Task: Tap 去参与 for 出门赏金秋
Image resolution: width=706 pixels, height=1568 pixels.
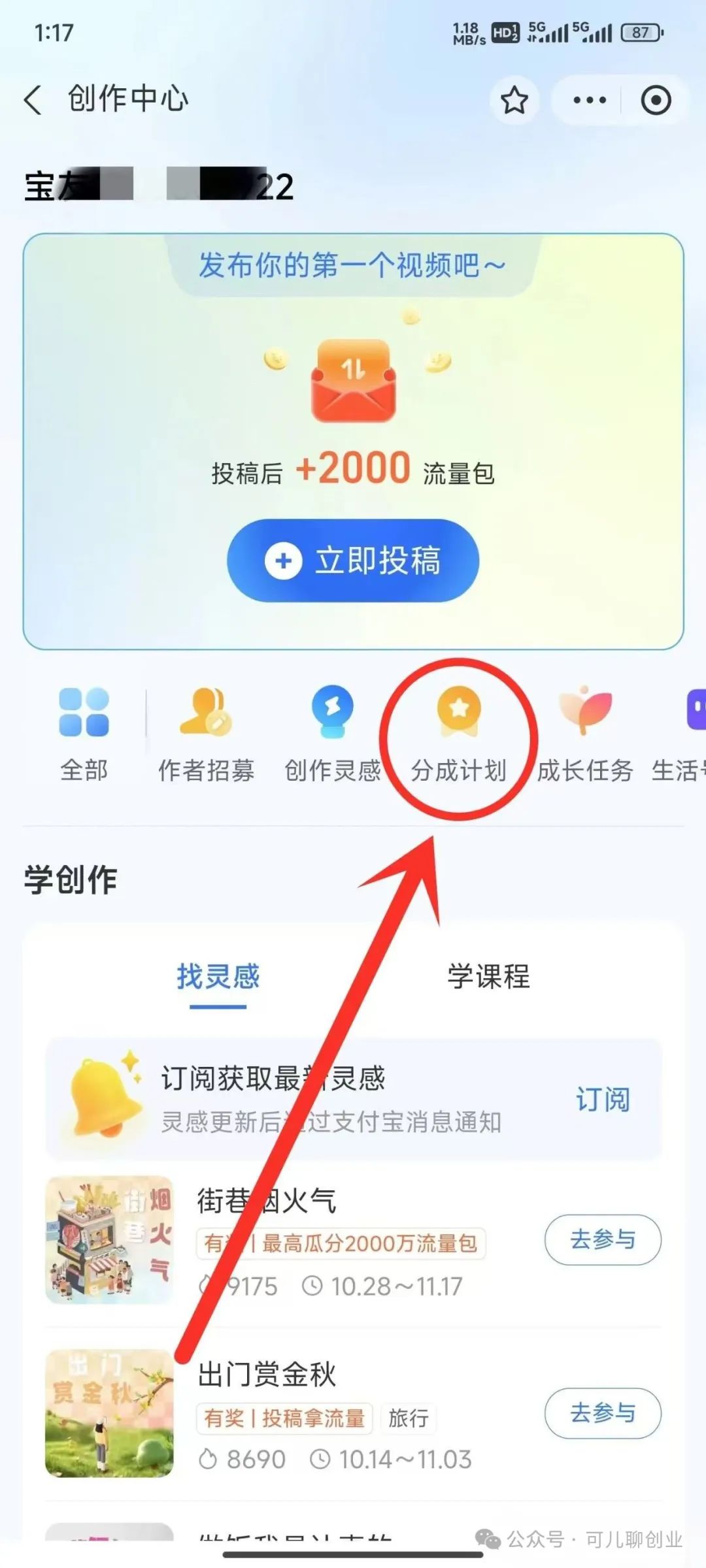Action: click(x=602, y=1413)
